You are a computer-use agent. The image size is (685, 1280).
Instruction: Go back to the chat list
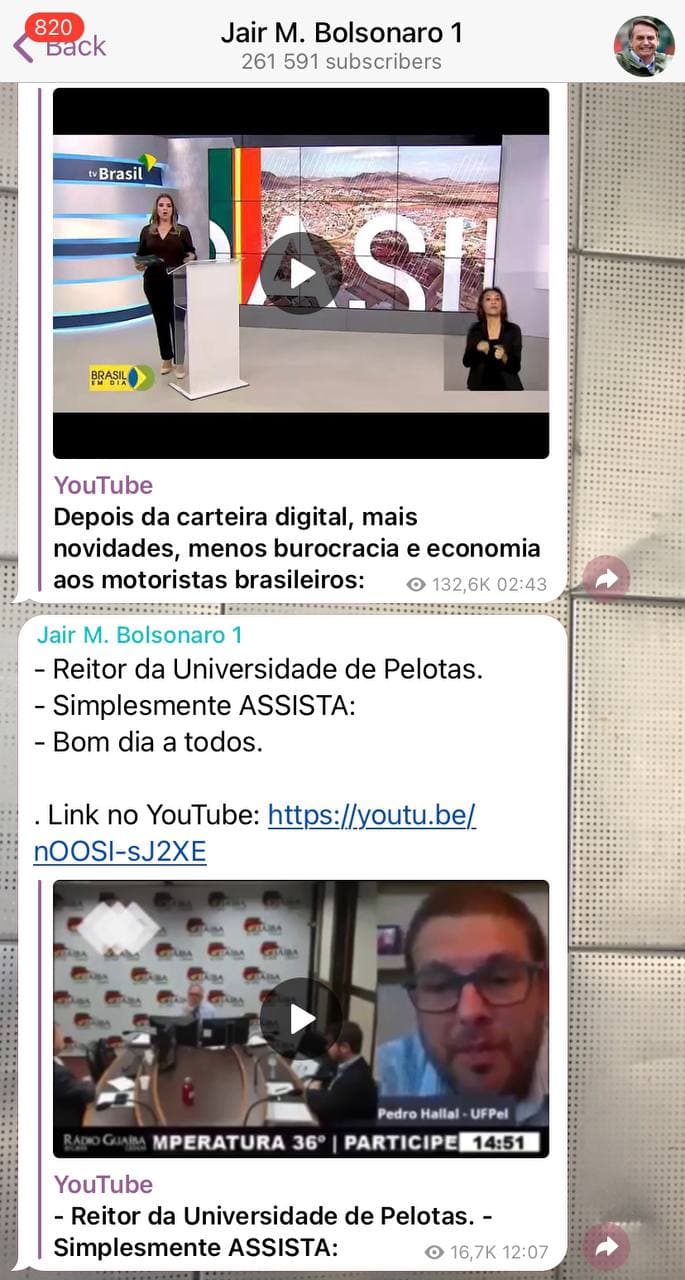tap(60, 45)
